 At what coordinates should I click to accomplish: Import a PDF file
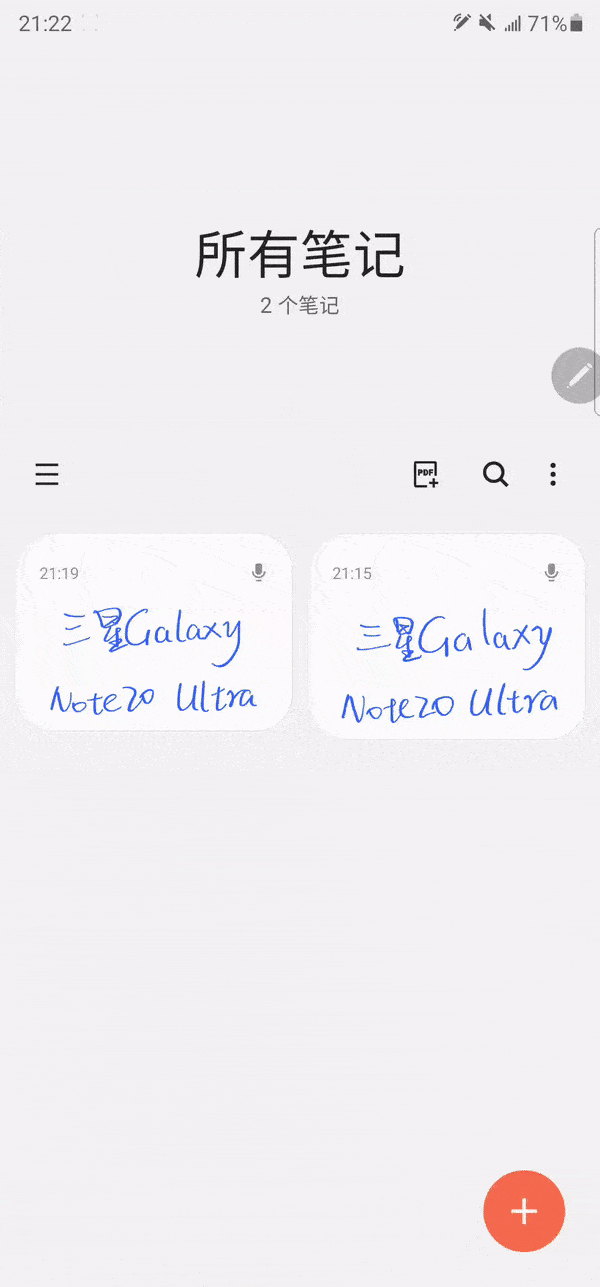click(x=426, y=474)
